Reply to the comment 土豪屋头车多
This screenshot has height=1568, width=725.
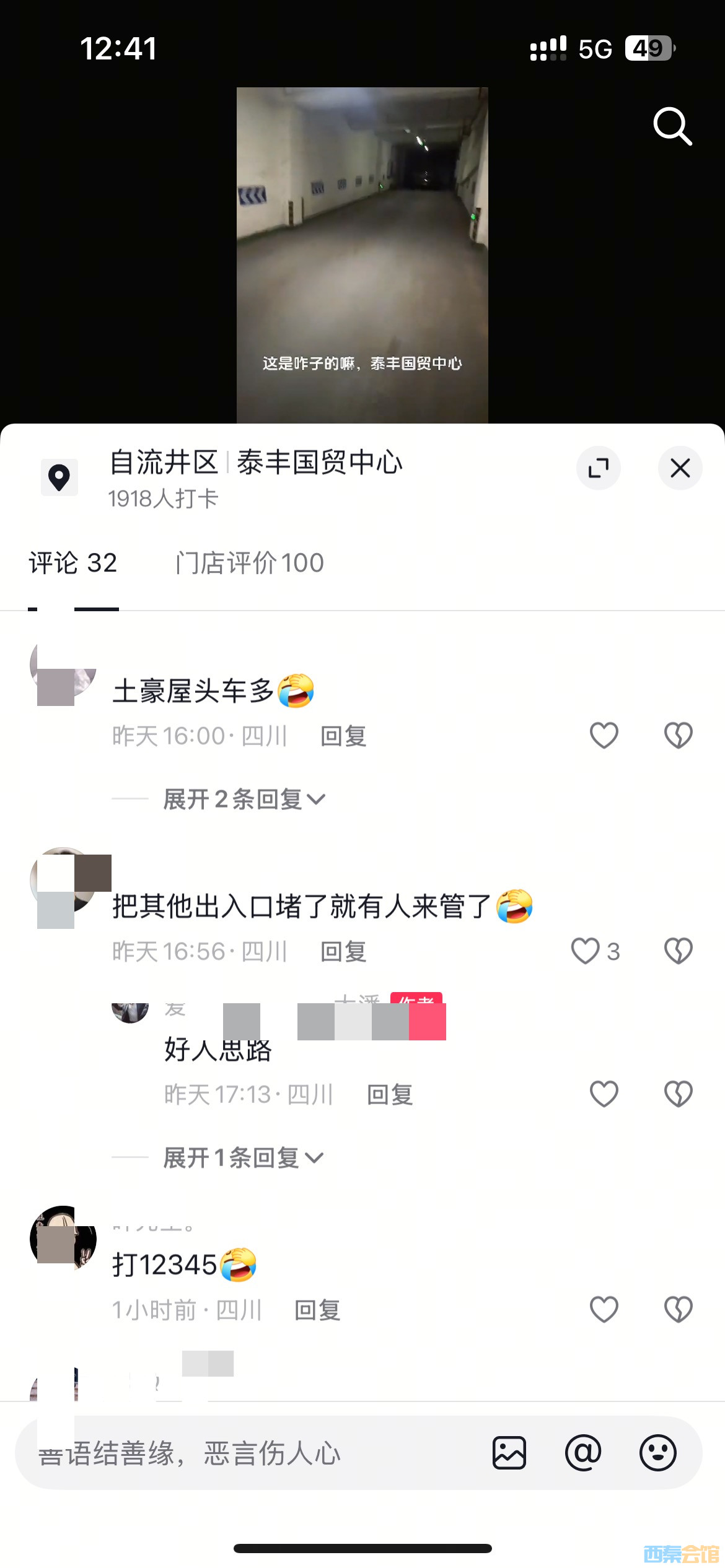pos(343,736)
